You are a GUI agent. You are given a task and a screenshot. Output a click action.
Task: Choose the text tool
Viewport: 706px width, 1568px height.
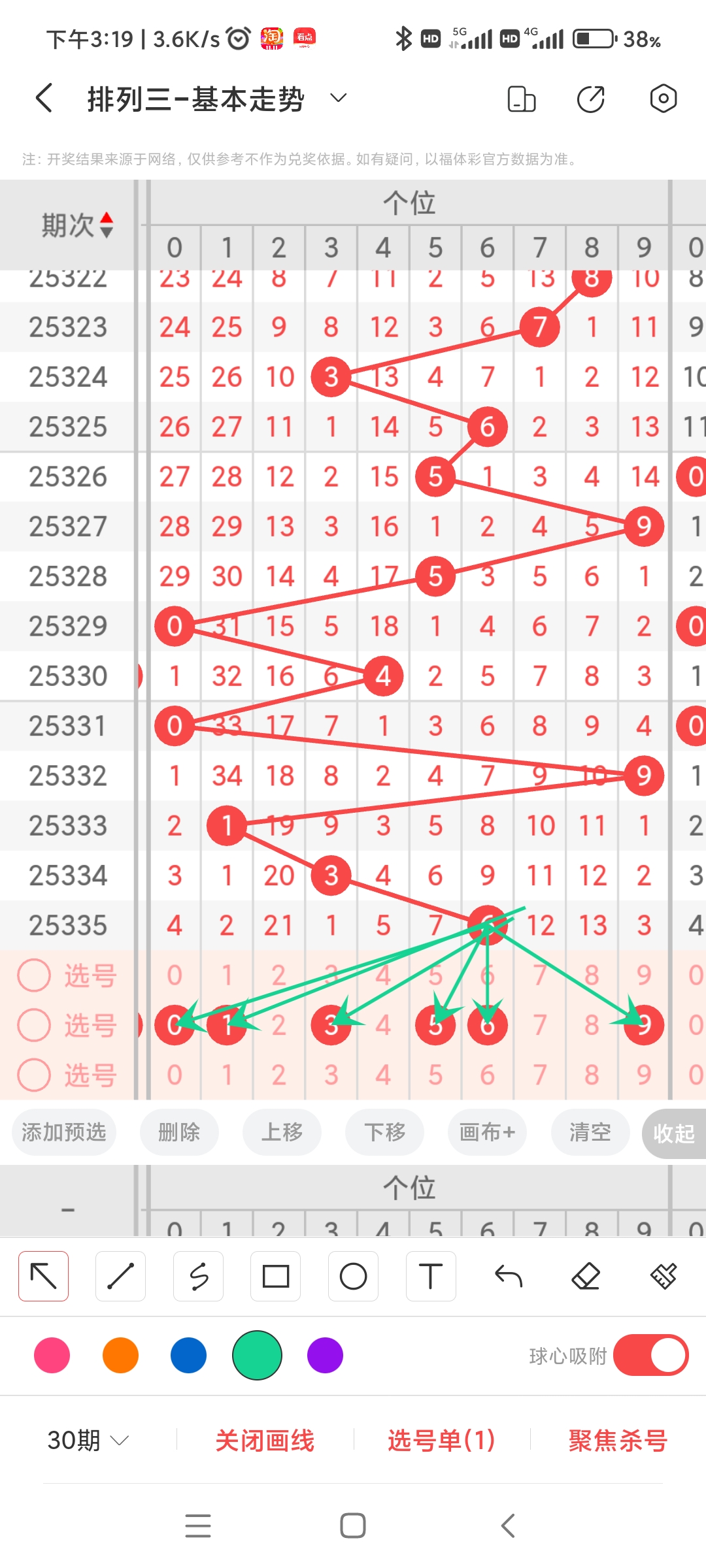click(x=430, y=1276)
